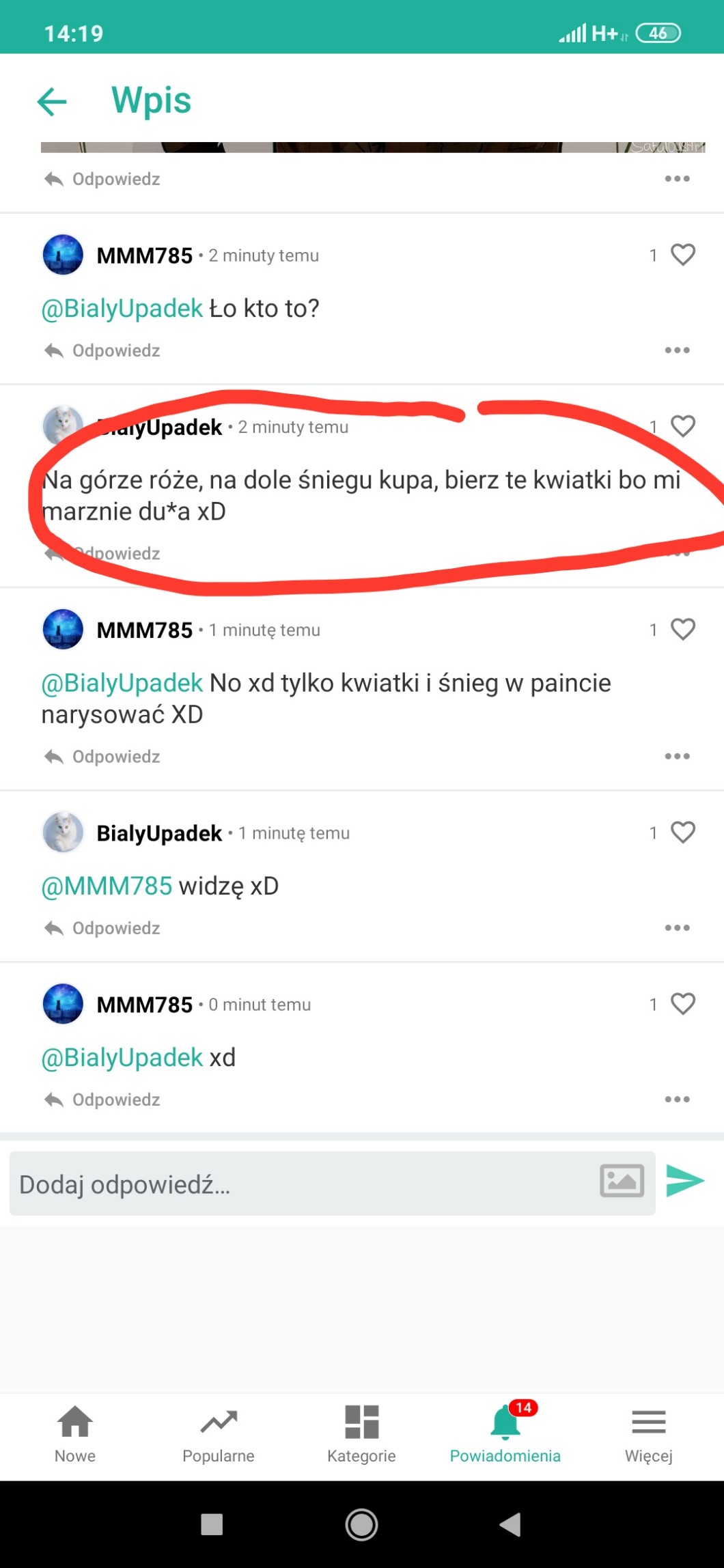724x1568 pixels.
Task: Reply to MMM785's comment about paincie
Action: 102,757
